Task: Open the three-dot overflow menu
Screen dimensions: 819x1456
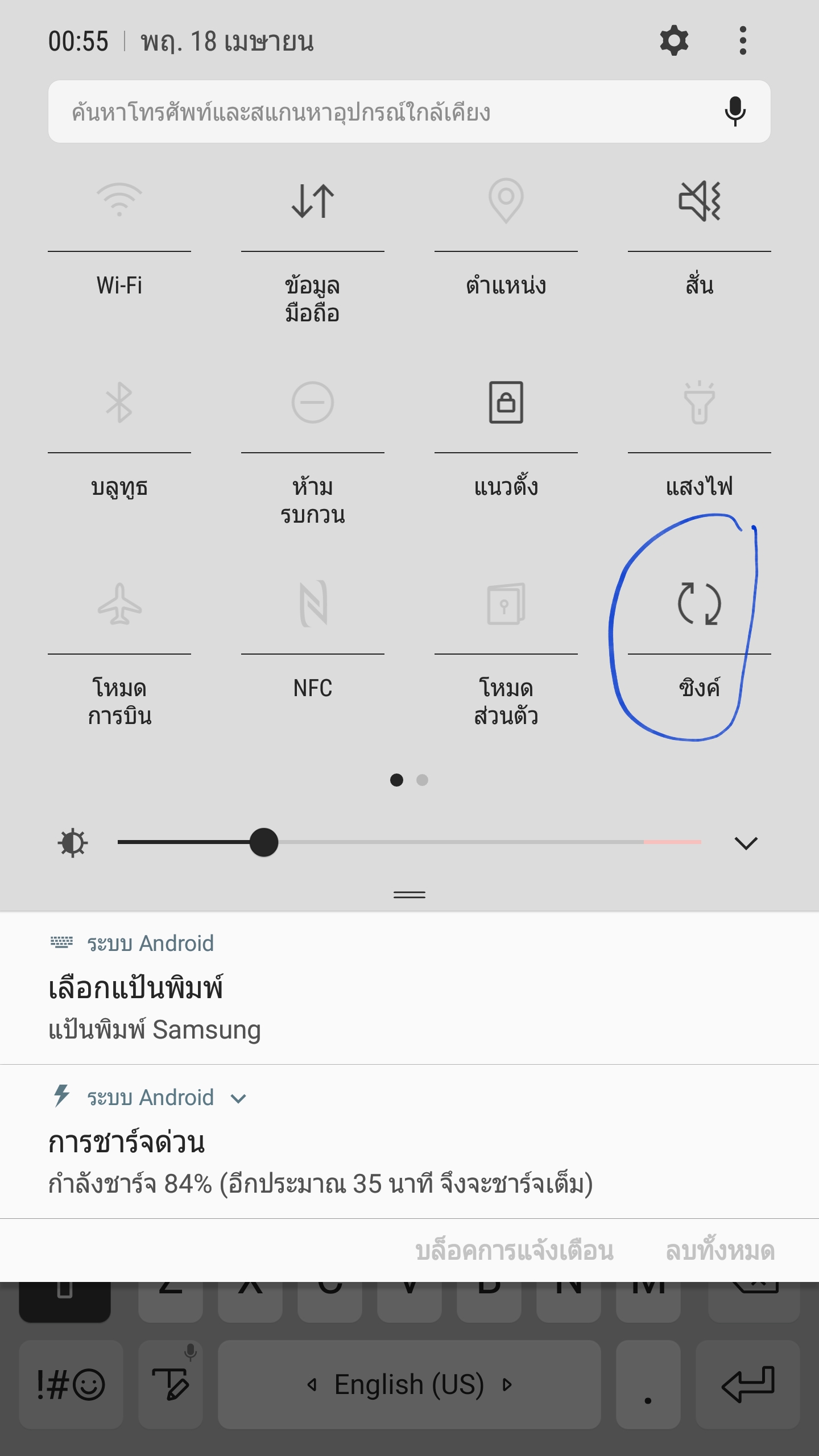Action: pos(743,40)
